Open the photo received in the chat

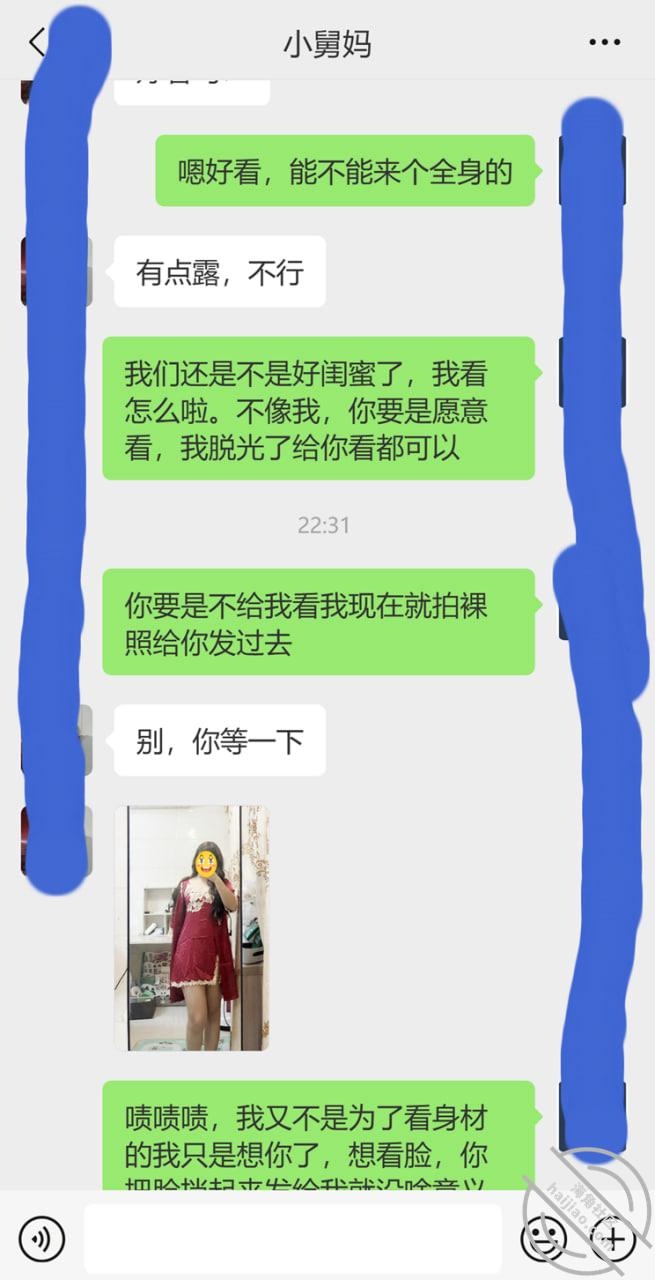[191, 927]
